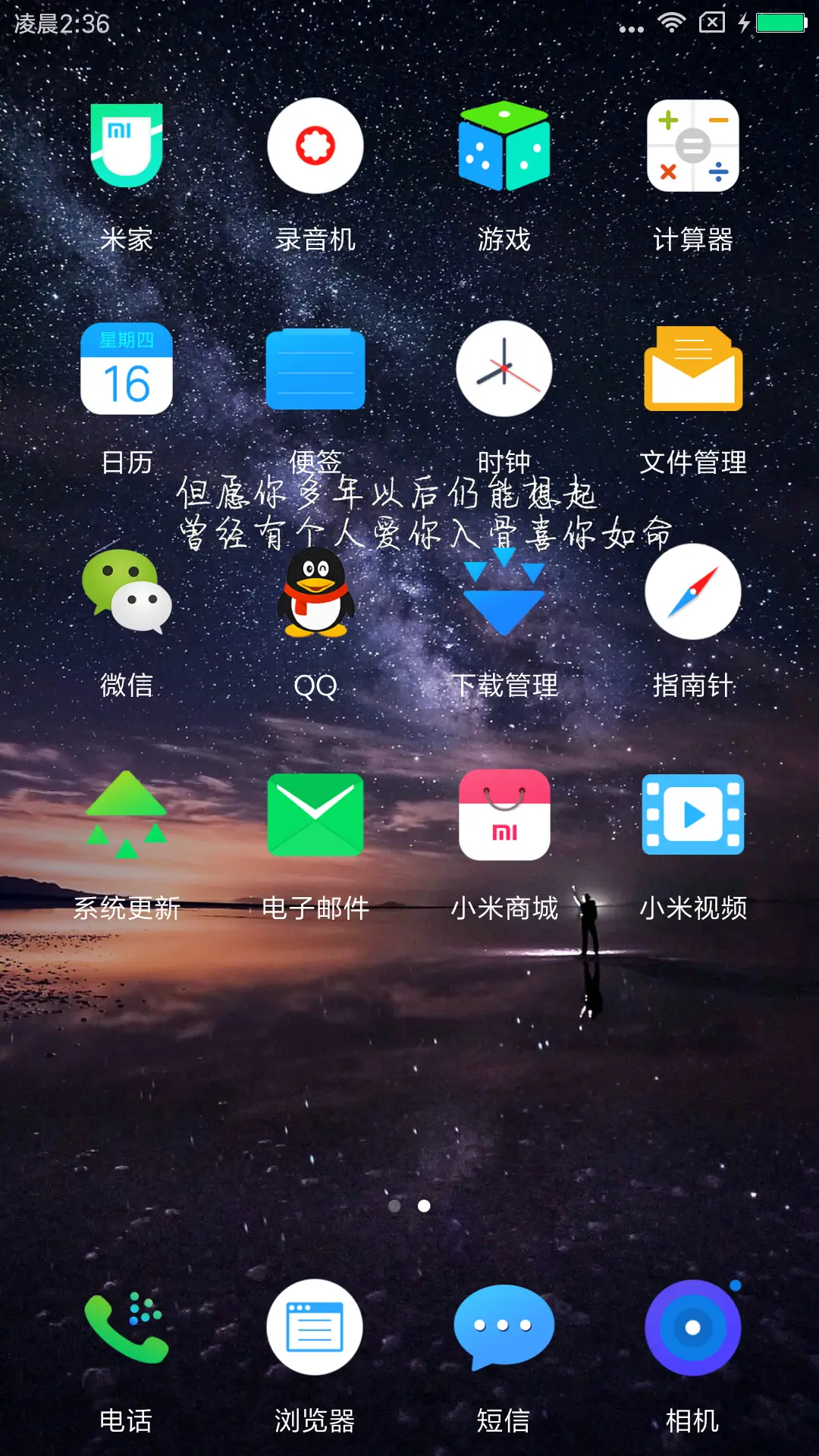Launch QQ messenger
The width and height of the screenshot is (819, 1456).
pos(315,593)
